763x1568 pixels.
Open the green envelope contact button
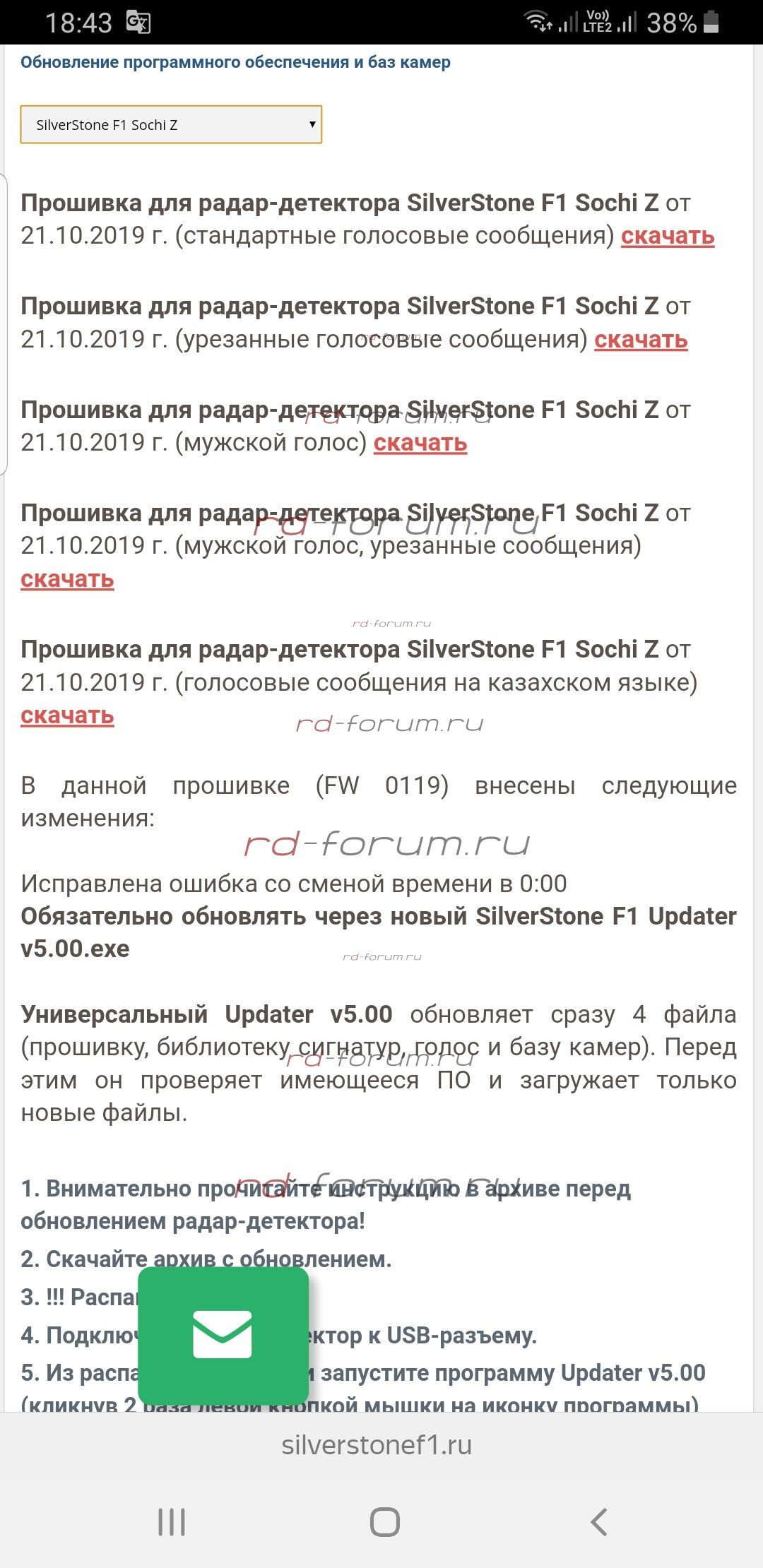223,1335
